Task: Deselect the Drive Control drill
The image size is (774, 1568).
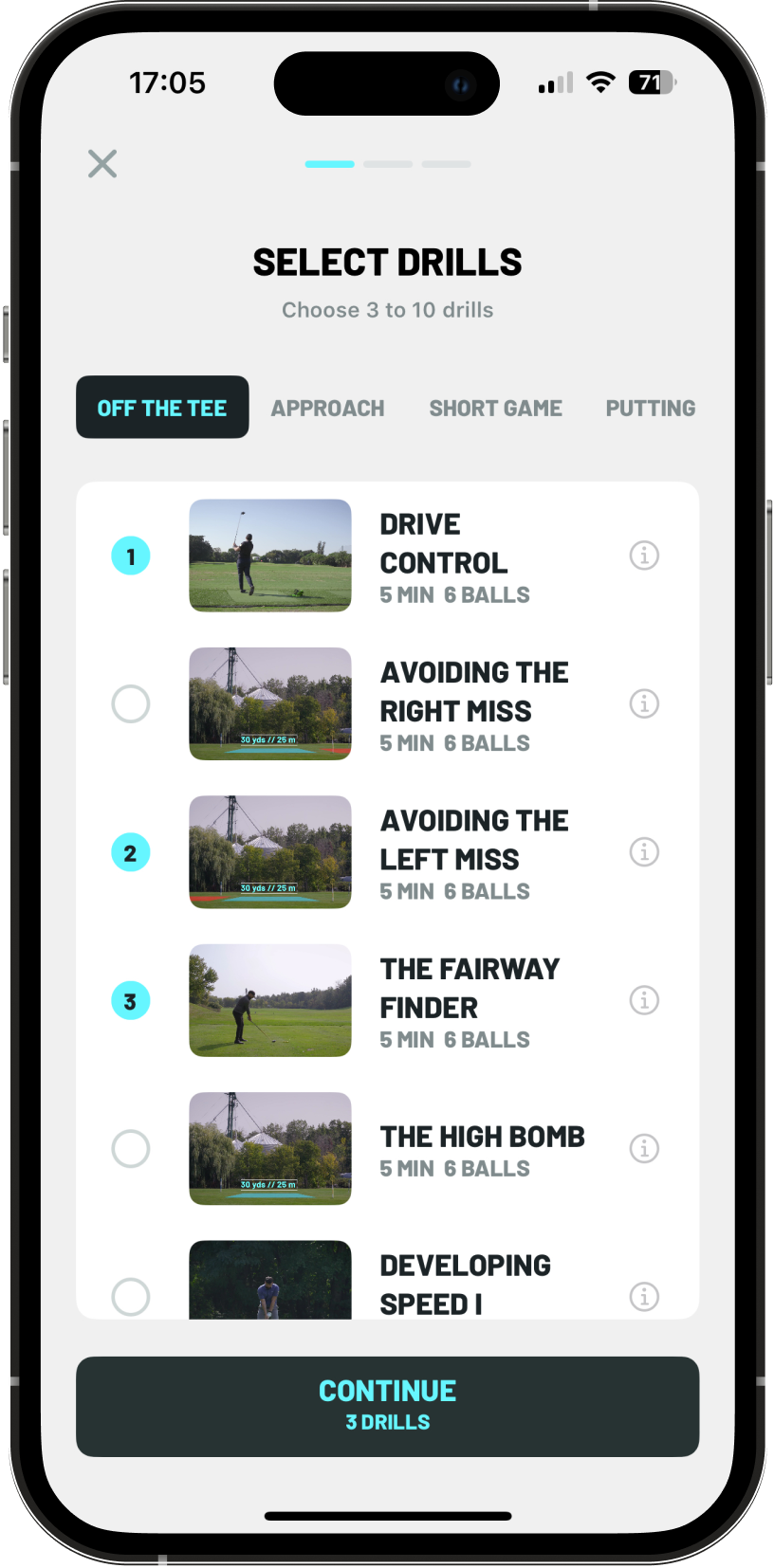Action: click(131, 556)
